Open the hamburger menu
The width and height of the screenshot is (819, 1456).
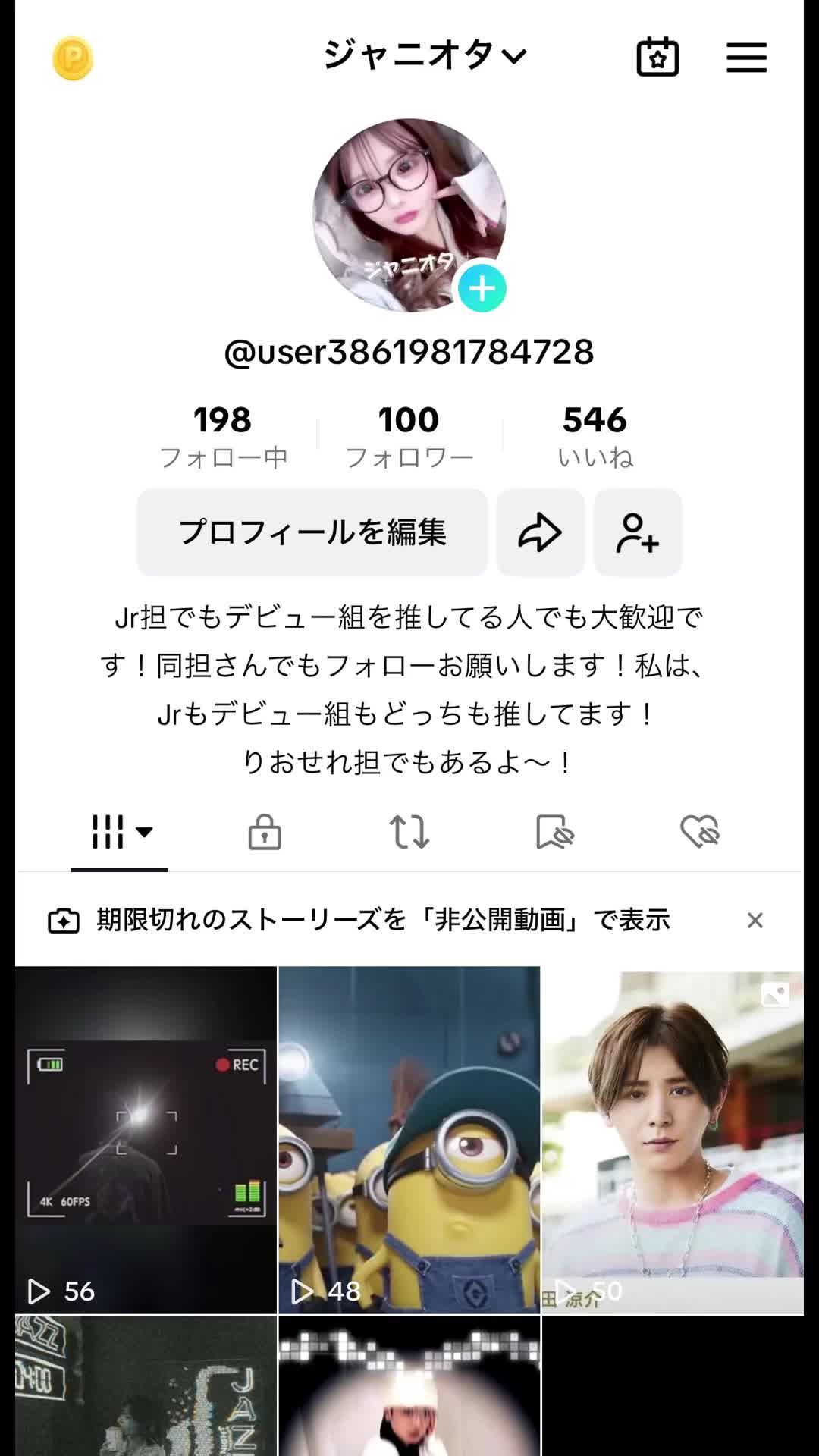tap(746, 58)
